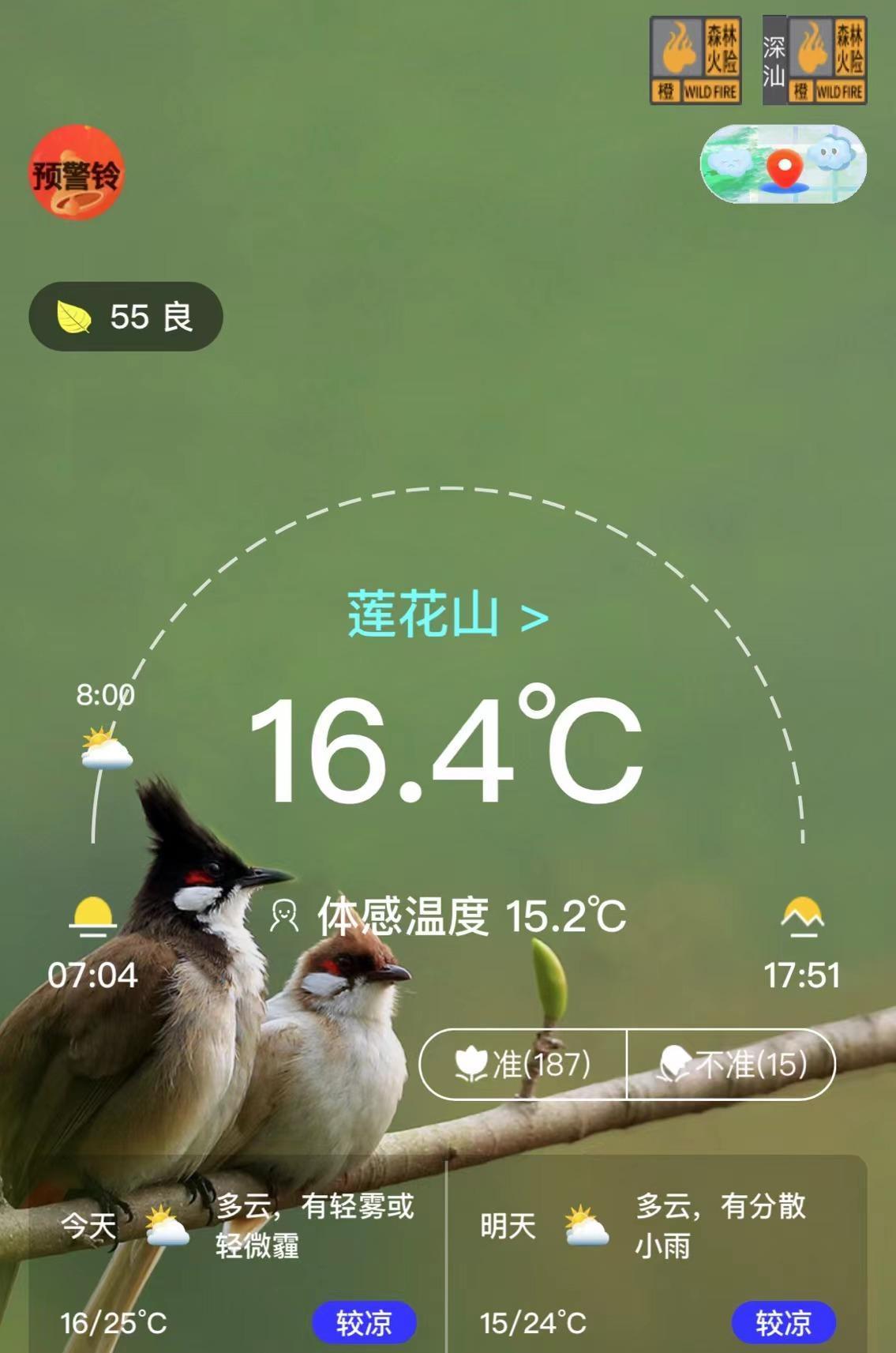Open the 深汕 forest fire warning badge
Image resolution: width=896 pixels, height=1353 pixels.
click(x=814, y=61)
